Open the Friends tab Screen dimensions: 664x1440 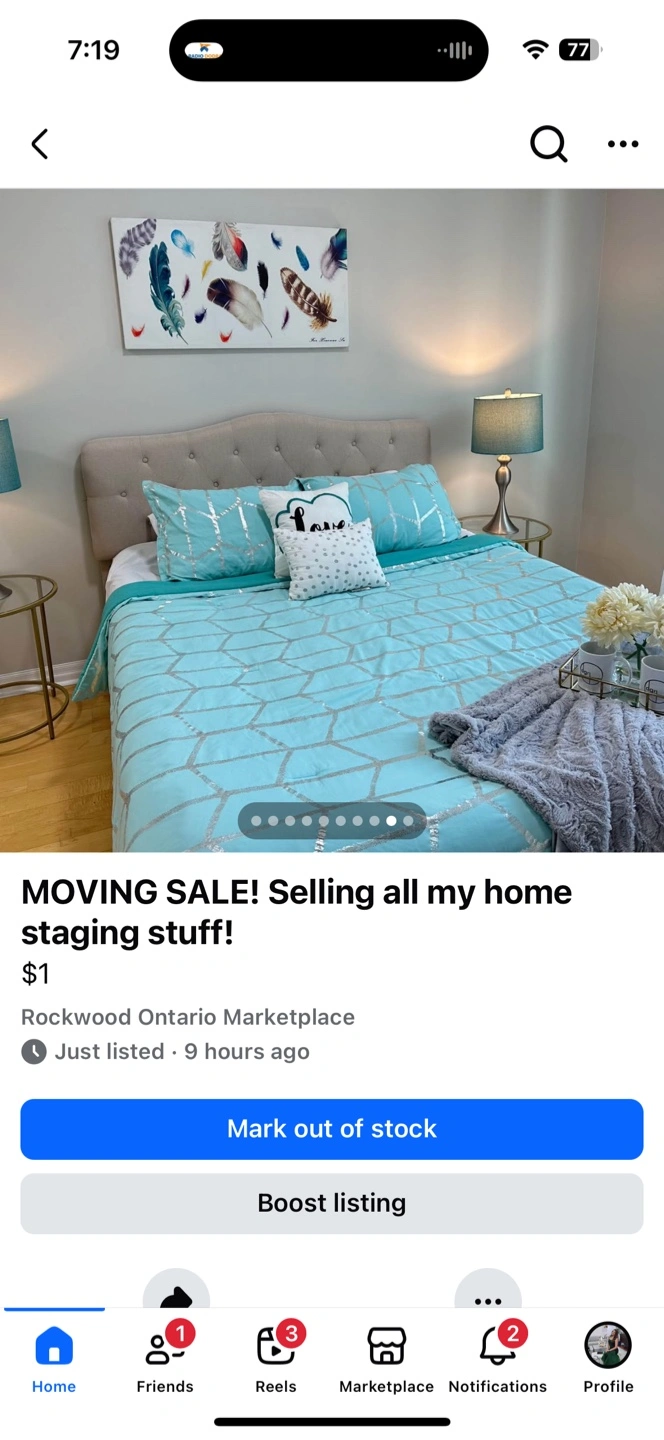tap(165, 1358)
